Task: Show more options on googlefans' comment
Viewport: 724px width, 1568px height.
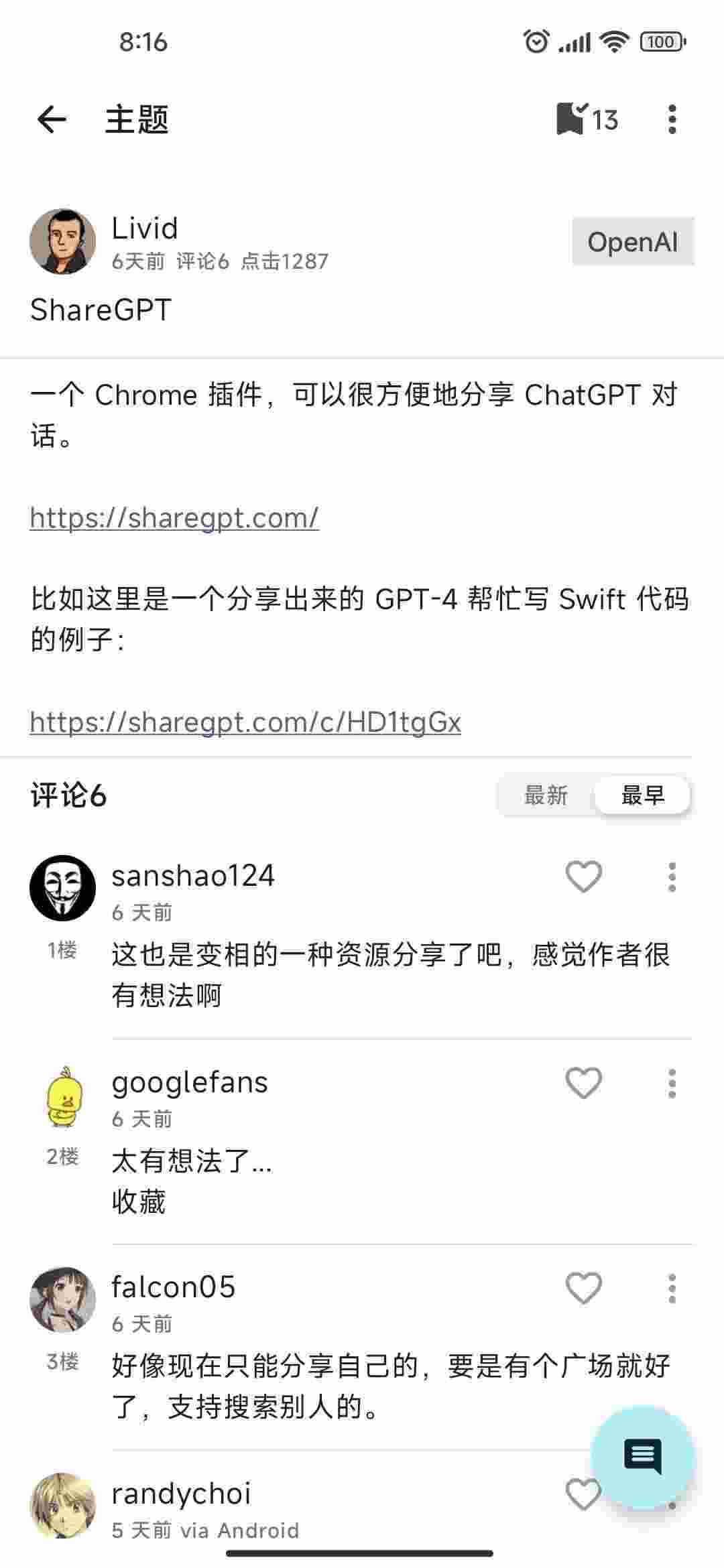Action: coord(672,1084)
